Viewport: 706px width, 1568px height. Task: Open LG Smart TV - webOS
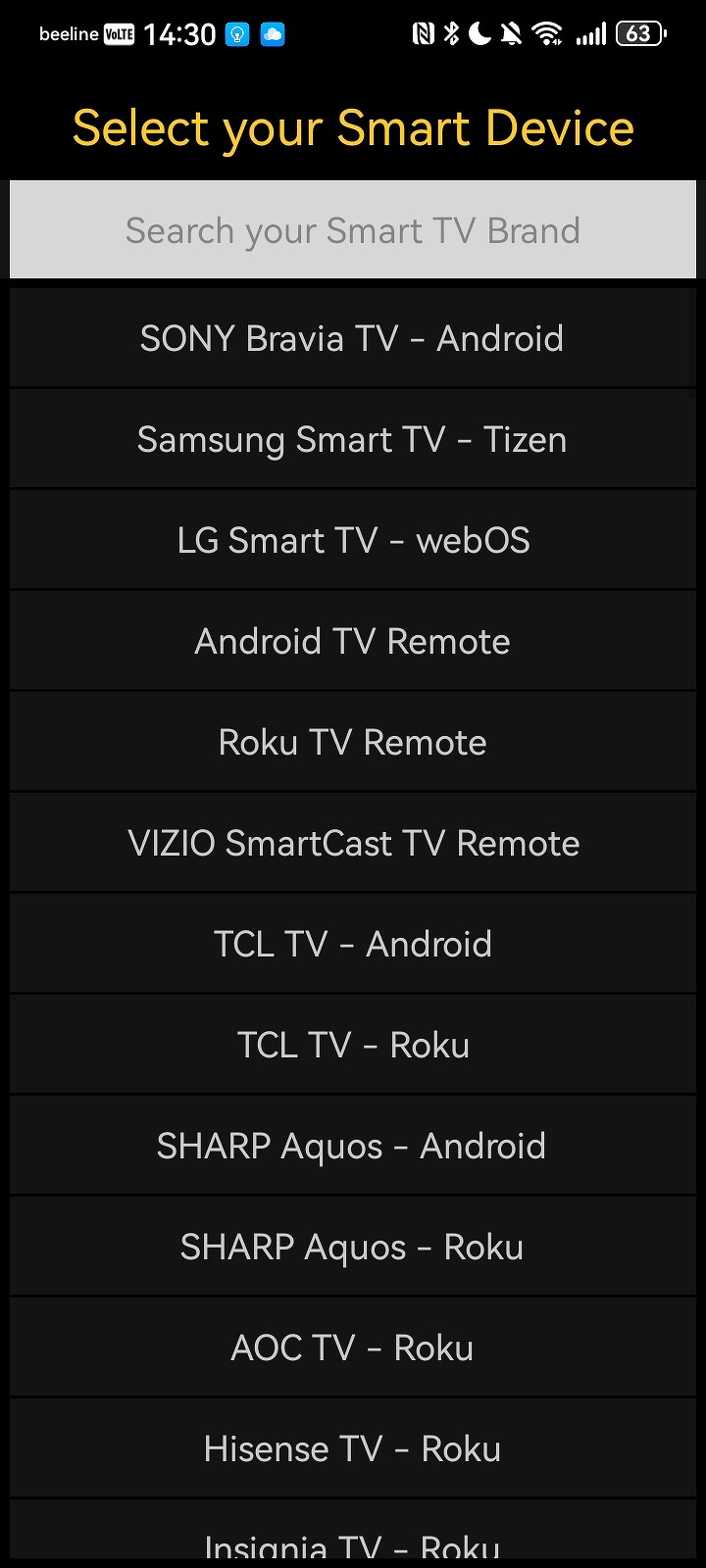click(353, 541)
